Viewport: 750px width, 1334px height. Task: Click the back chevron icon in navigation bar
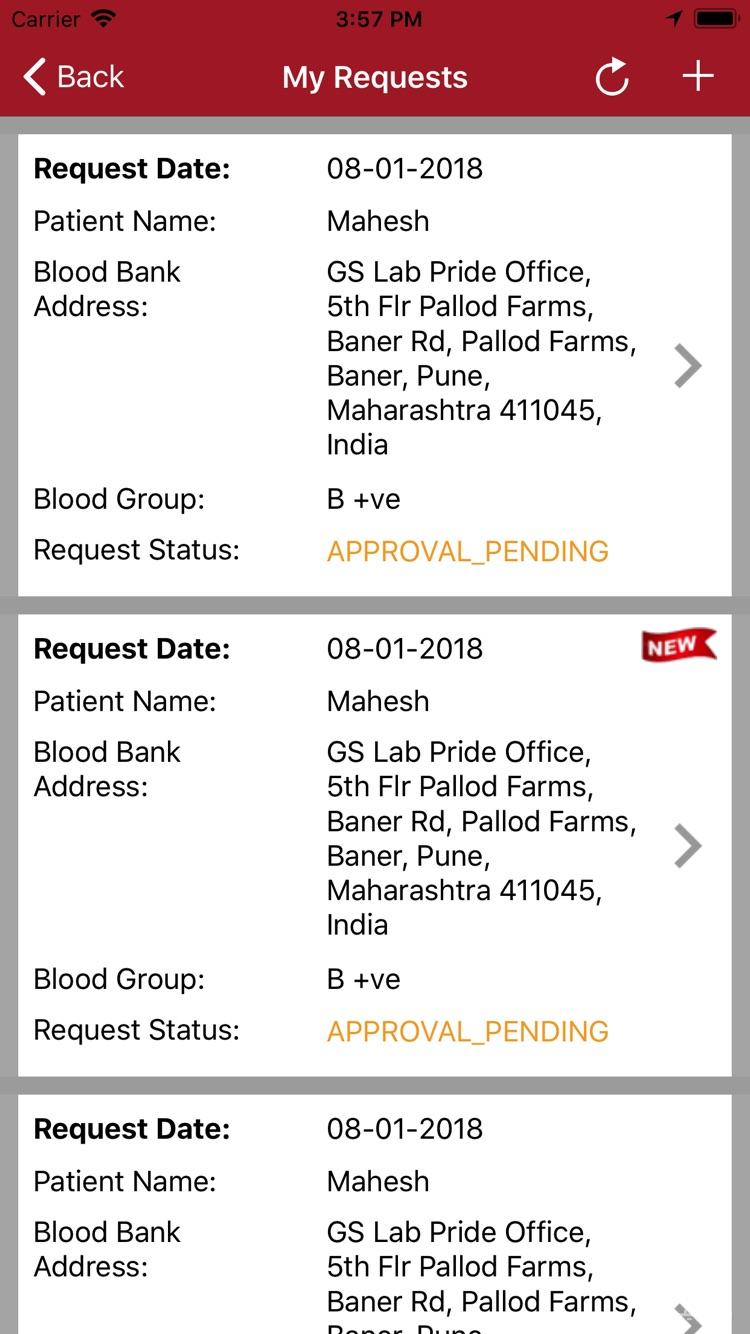coord(33,75)
